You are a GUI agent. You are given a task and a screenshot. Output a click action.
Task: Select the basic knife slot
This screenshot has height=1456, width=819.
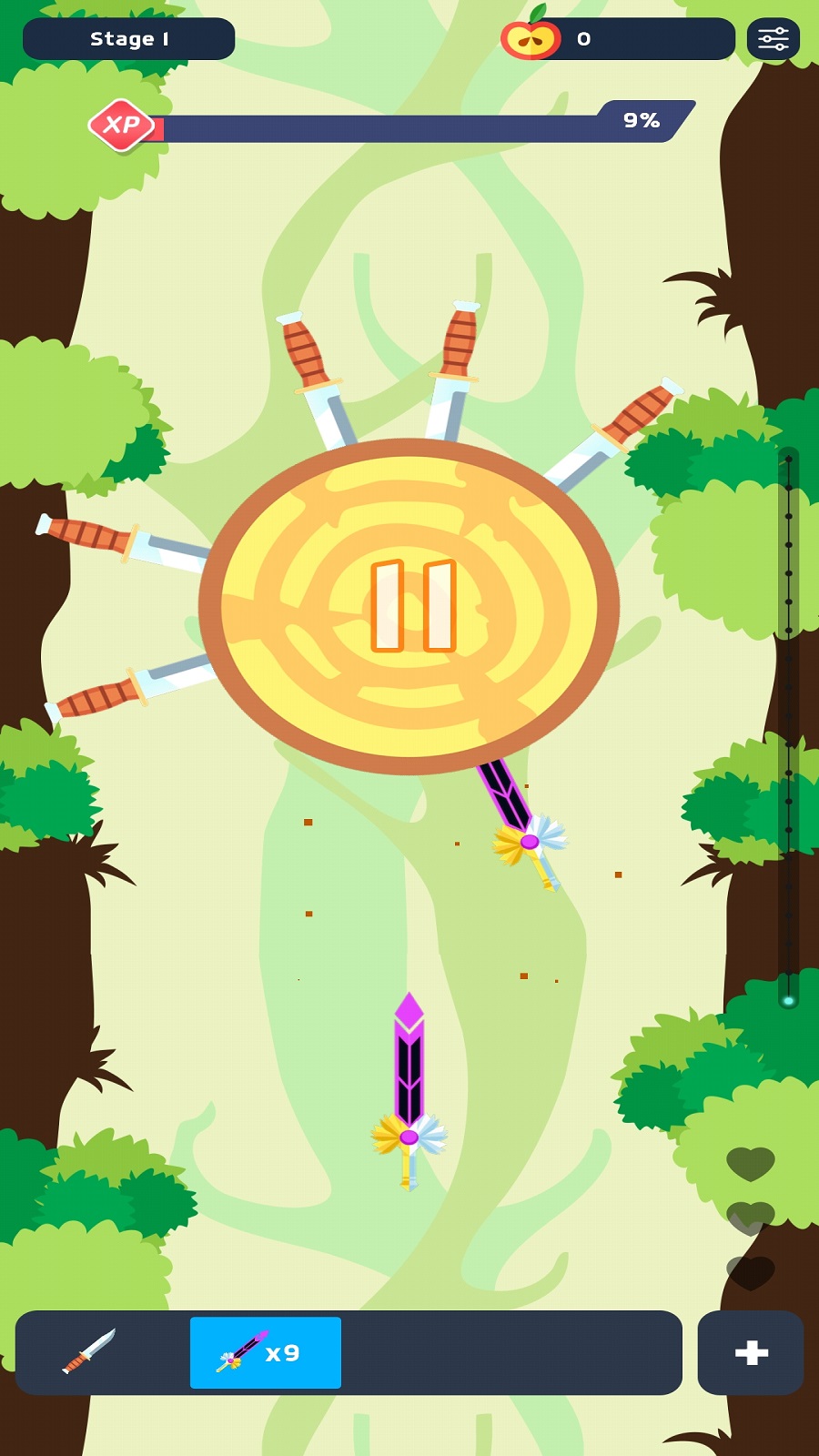[x=89, y=1351]
